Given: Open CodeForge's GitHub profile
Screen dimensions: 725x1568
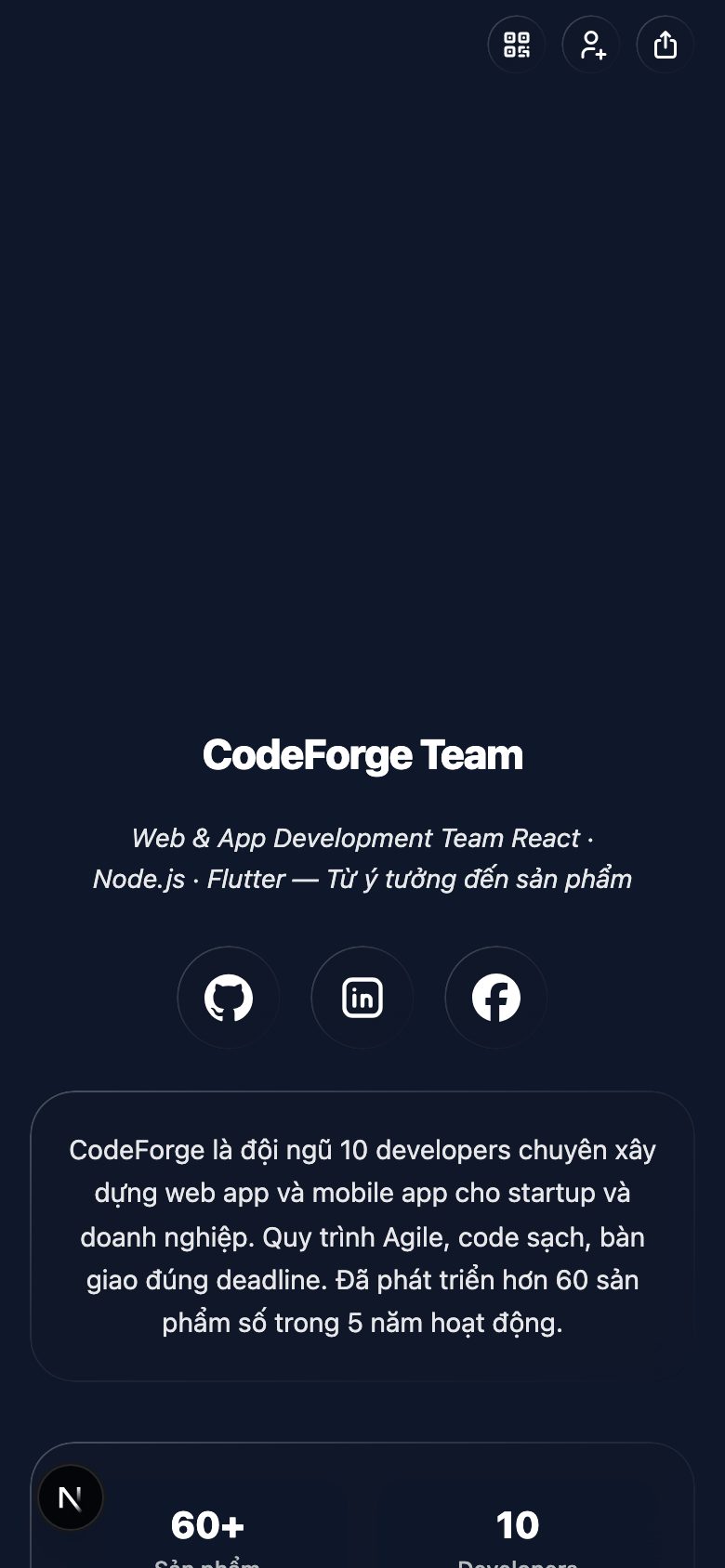Looking at the screenshot, I should pos(229,998).
